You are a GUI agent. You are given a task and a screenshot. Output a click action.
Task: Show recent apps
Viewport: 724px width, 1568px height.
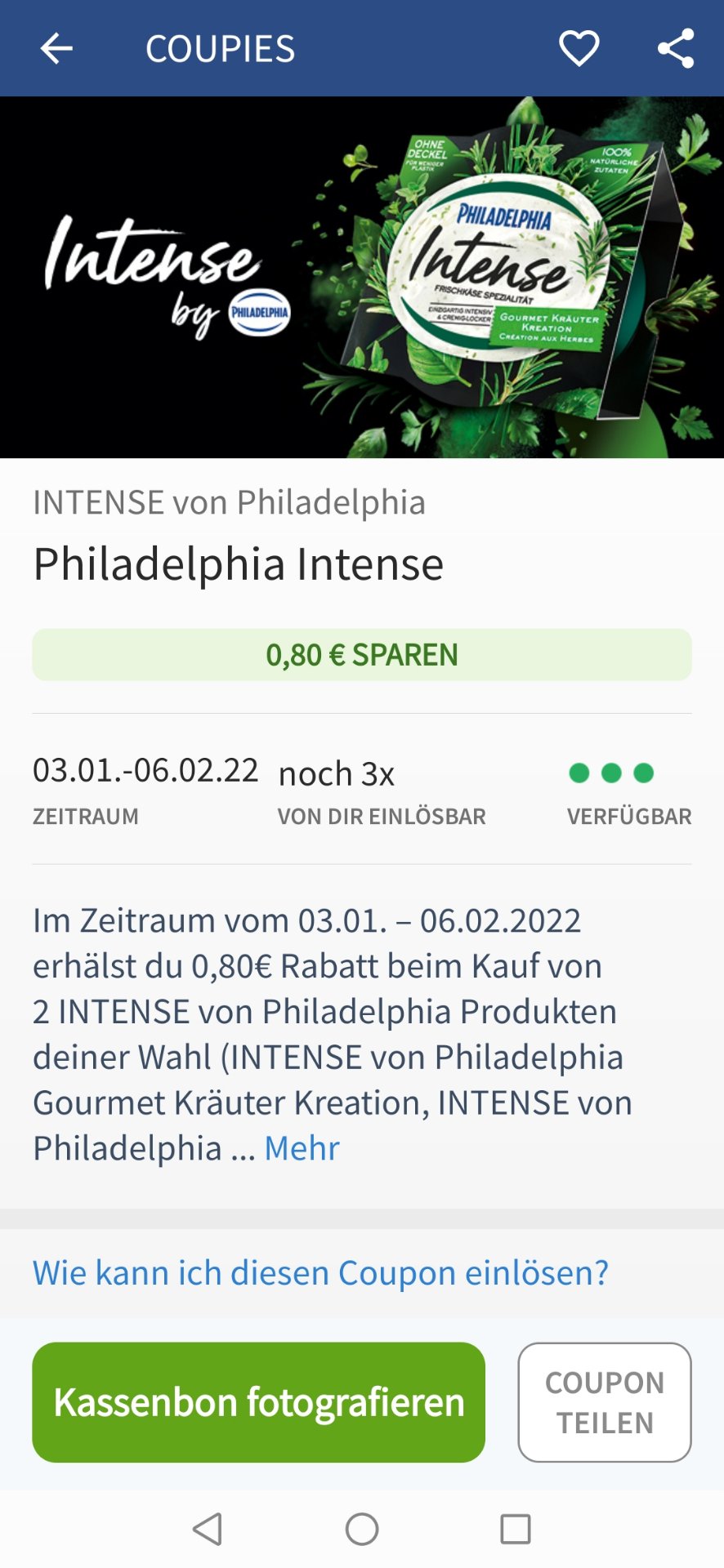[515, 1529]
